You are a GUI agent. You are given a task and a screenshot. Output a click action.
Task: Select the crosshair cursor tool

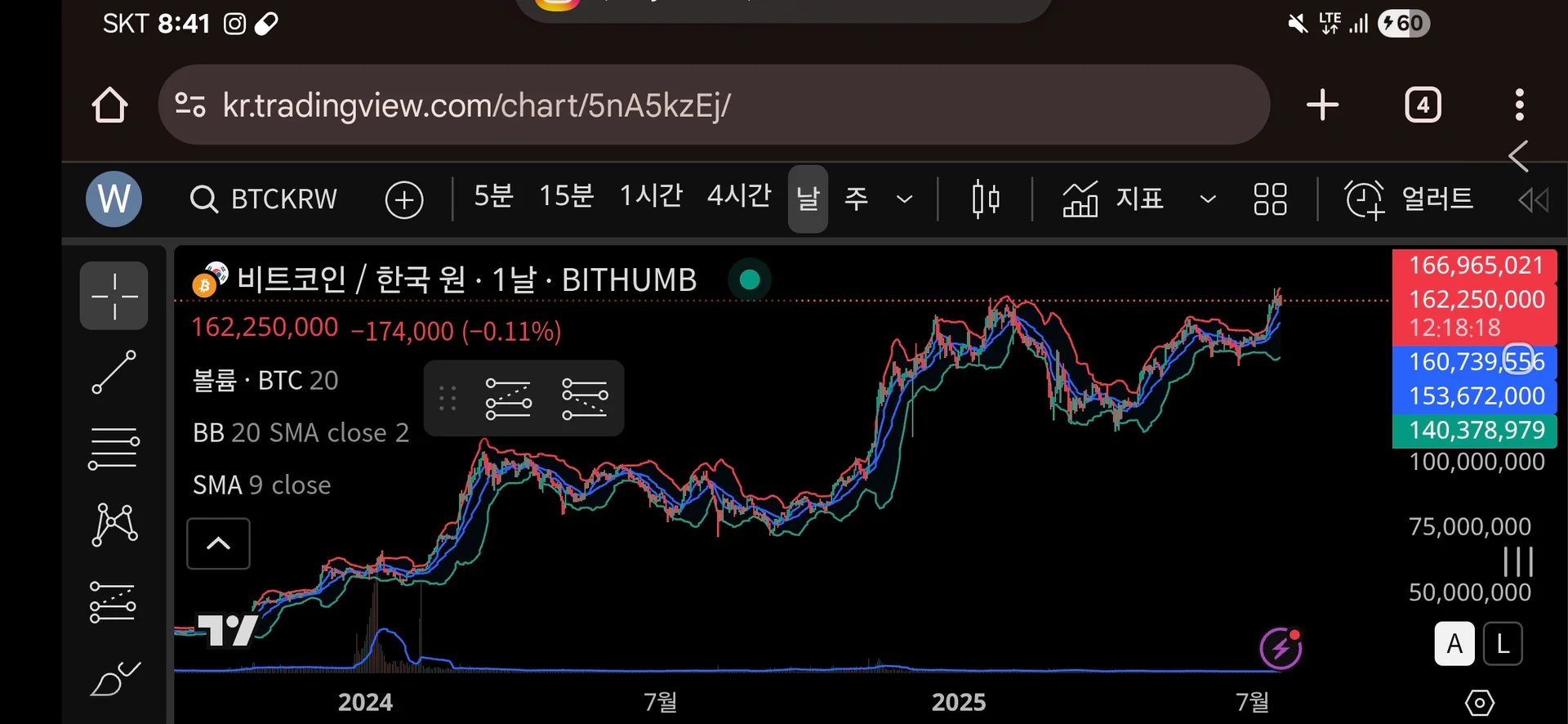114,296
